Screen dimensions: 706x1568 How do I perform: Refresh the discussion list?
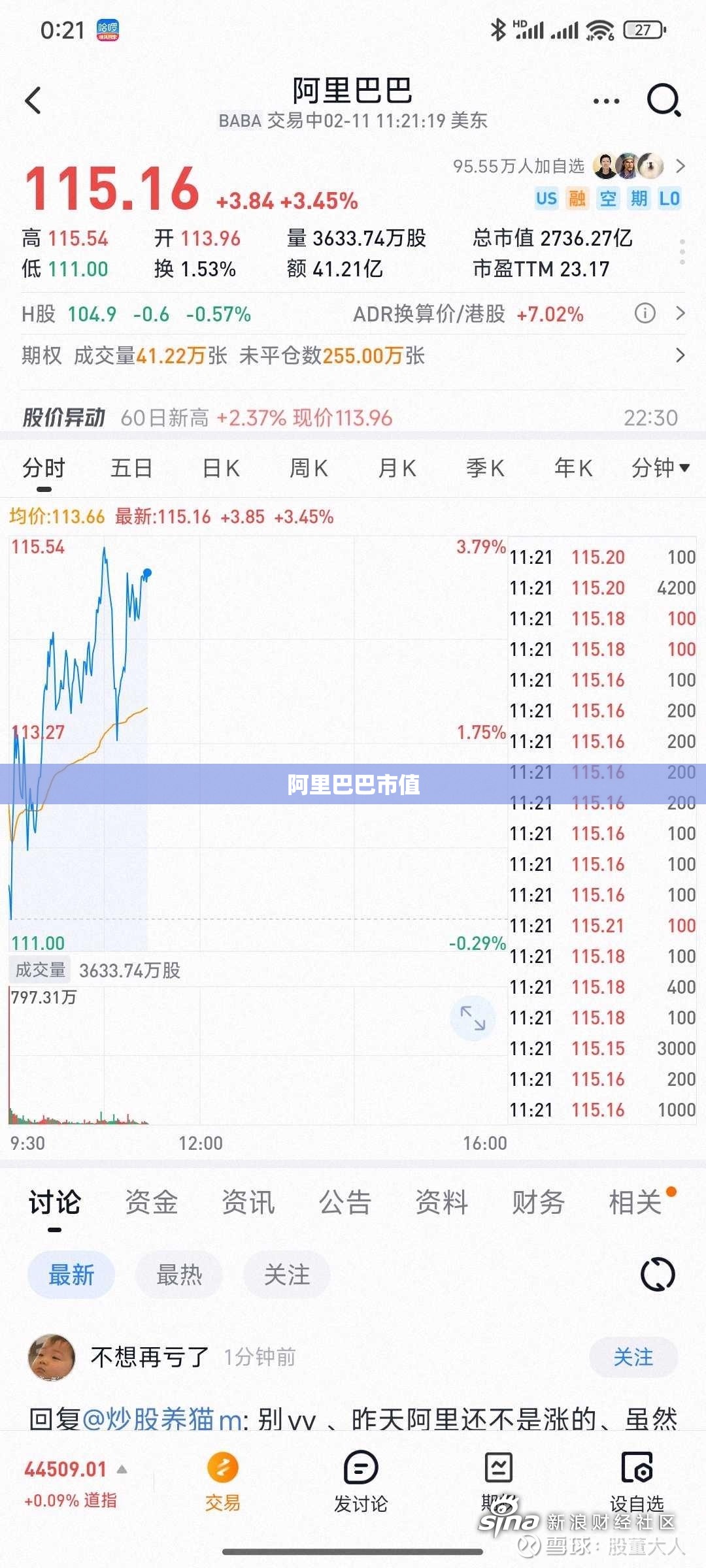(658, 1275)
